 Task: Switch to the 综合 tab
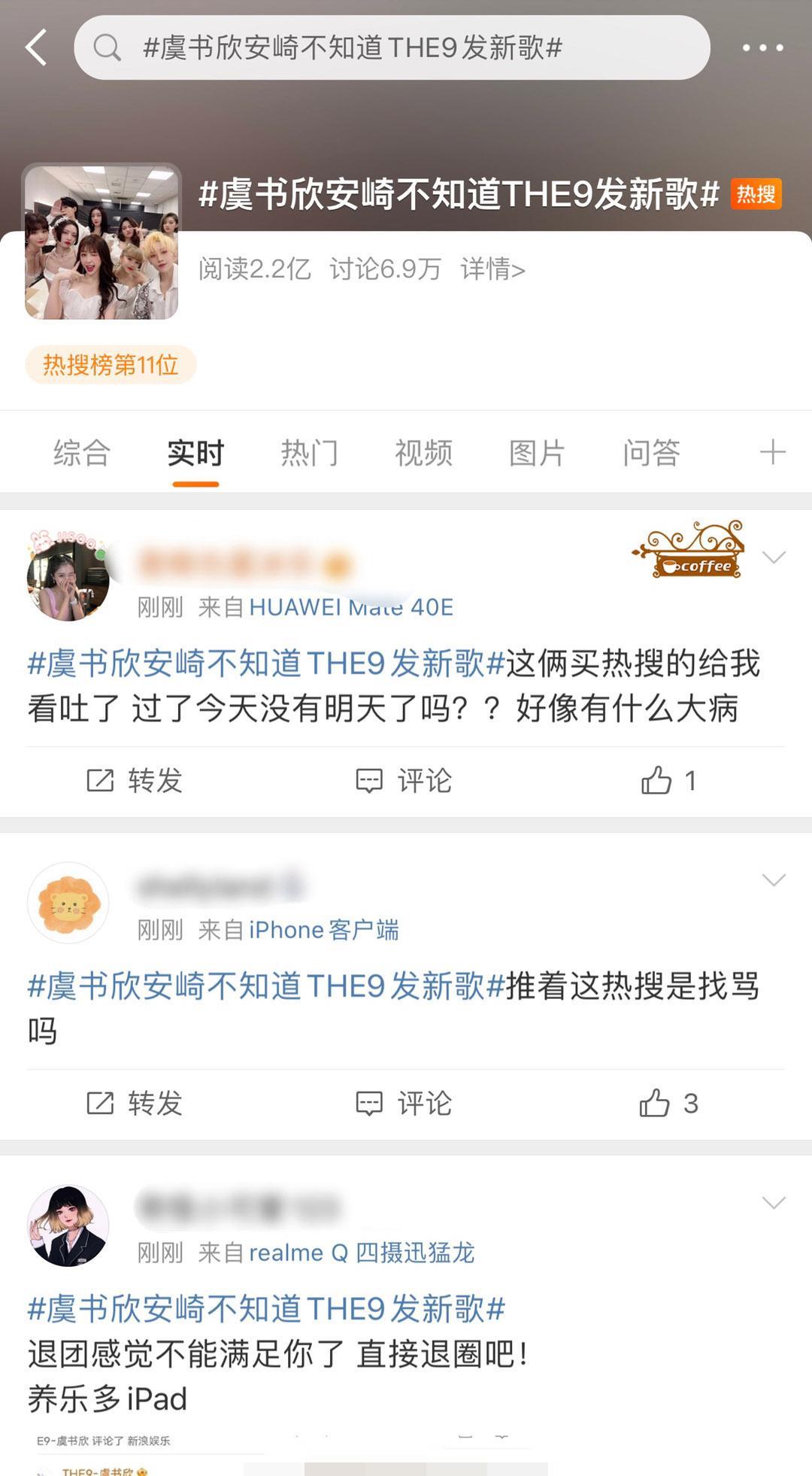[82, 453]
